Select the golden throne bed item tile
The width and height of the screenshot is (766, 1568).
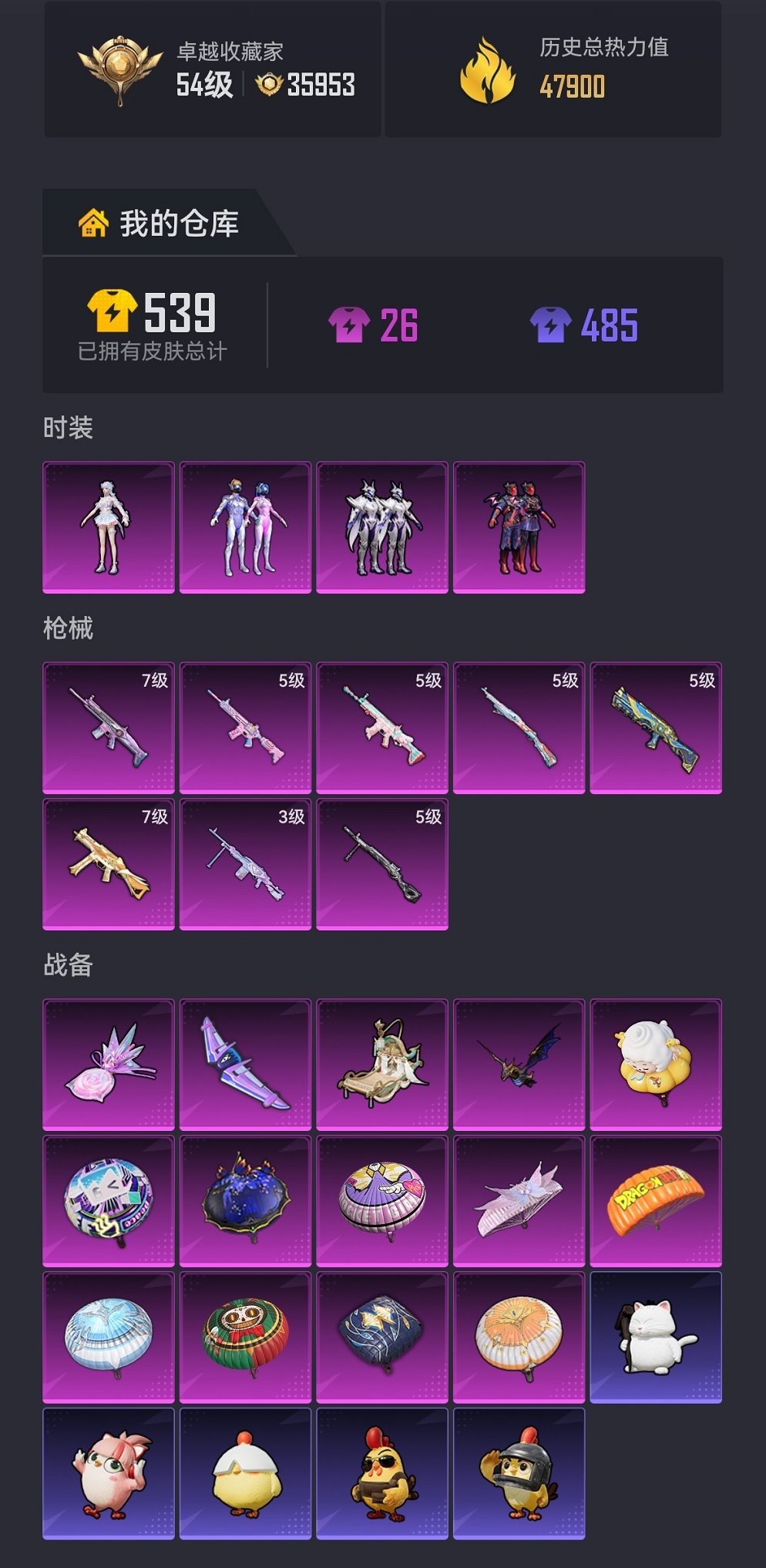click(381, 1065)
